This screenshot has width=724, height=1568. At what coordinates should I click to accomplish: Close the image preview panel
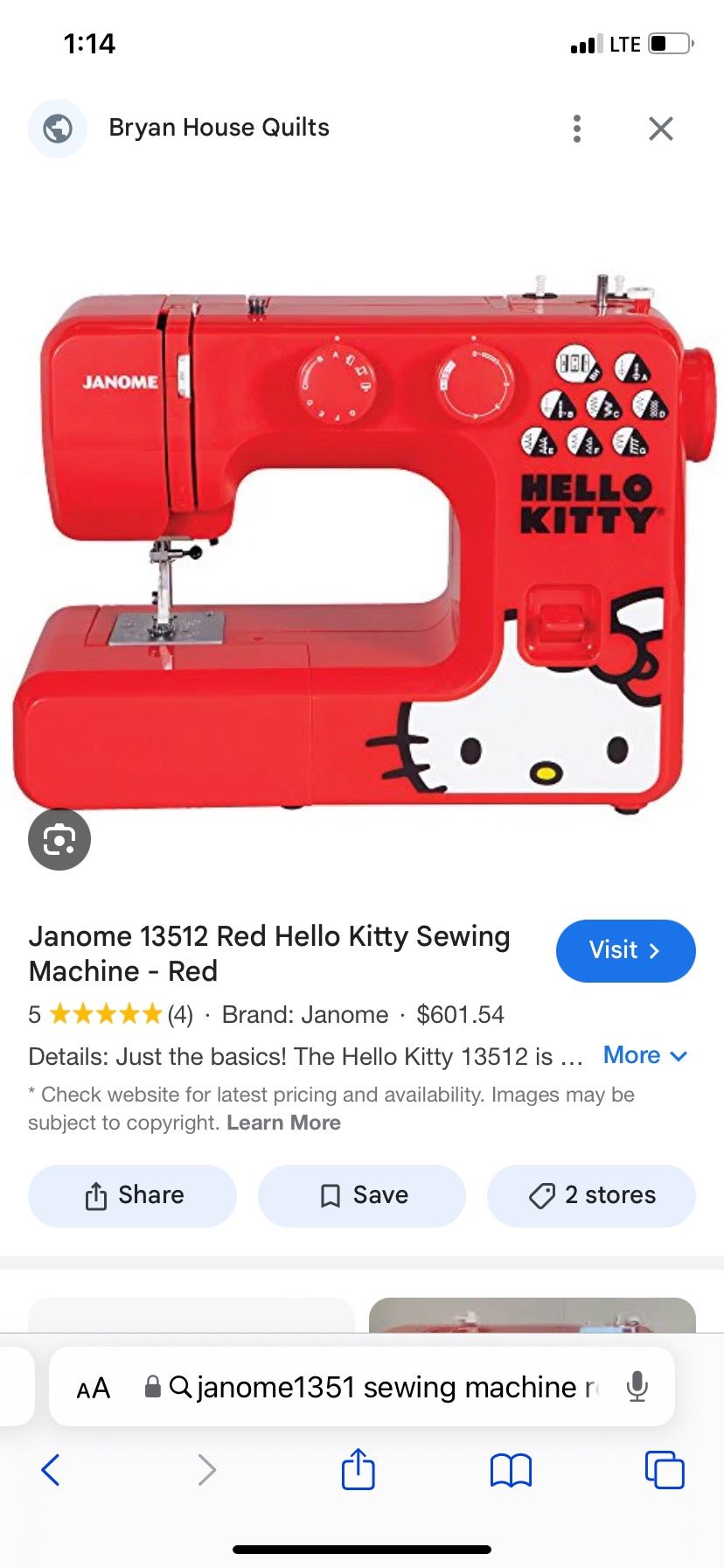point(660,129)
